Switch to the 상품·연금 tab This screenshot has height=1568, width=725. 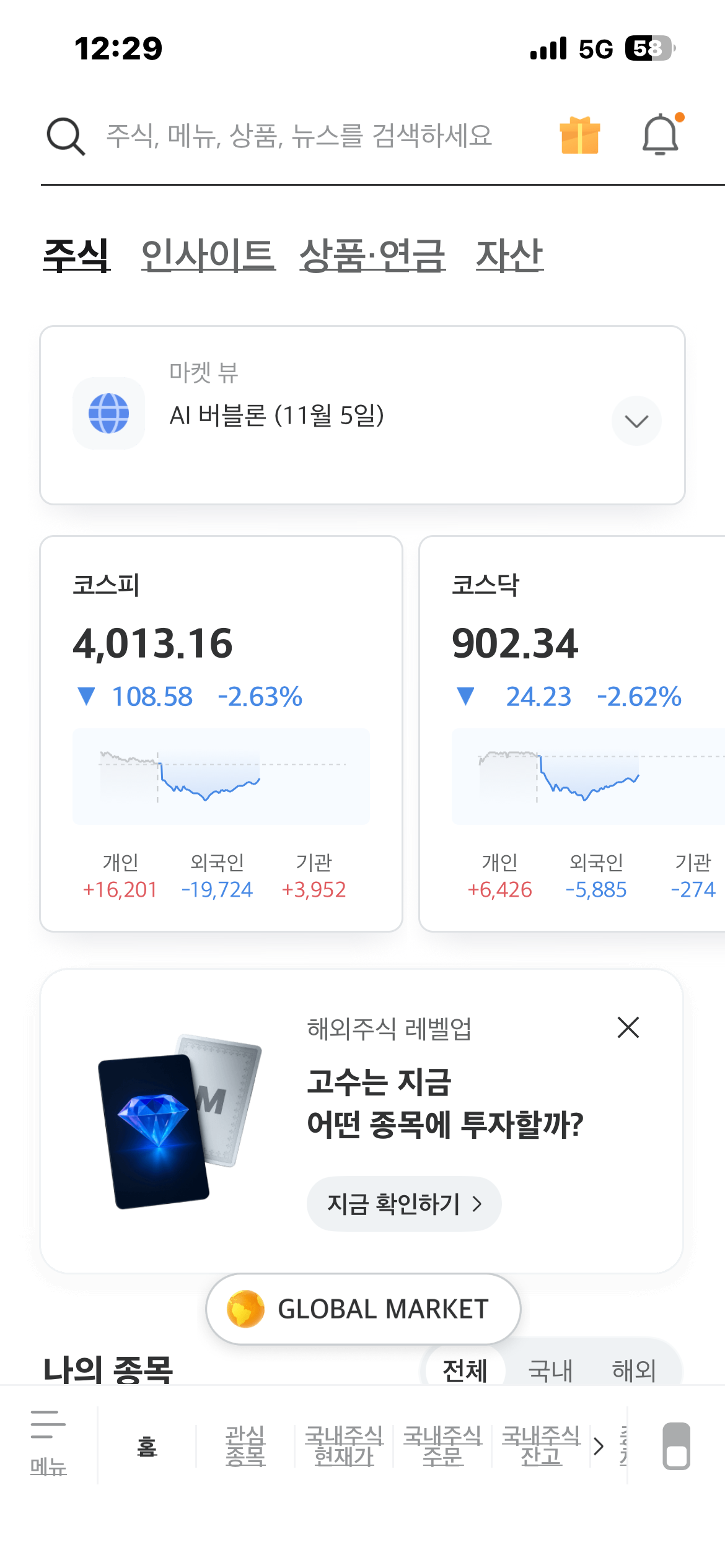click(x=372, y=255)
